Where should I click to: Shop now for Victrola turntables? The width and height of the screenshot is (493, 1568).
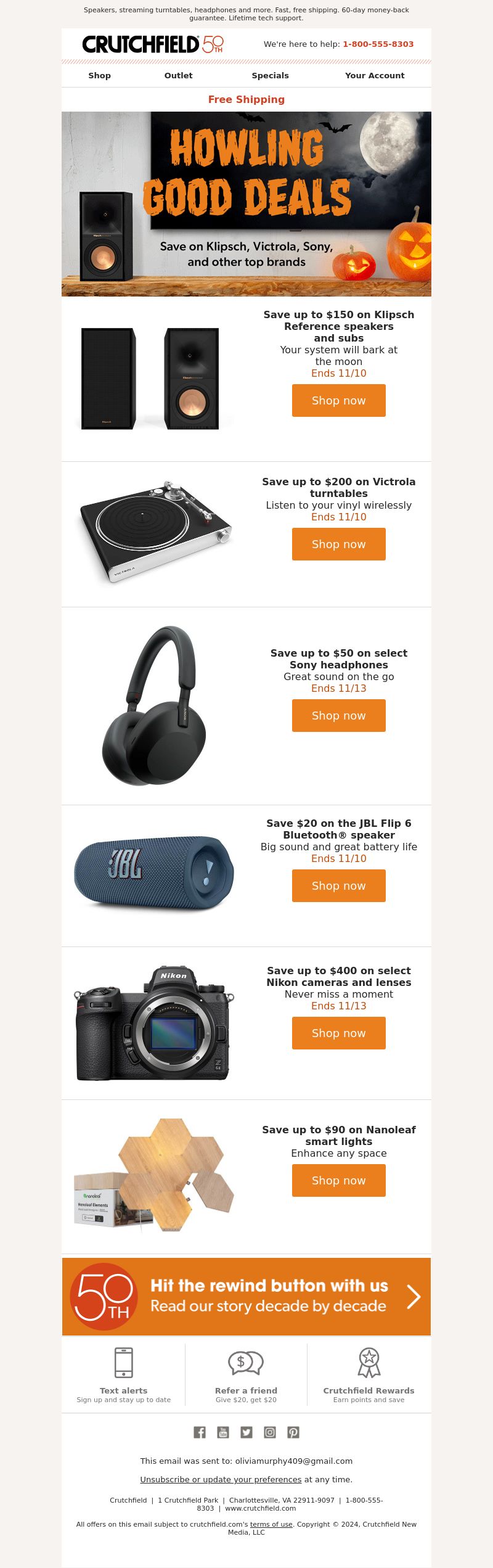pyautogui.click(x=338, y=544)
